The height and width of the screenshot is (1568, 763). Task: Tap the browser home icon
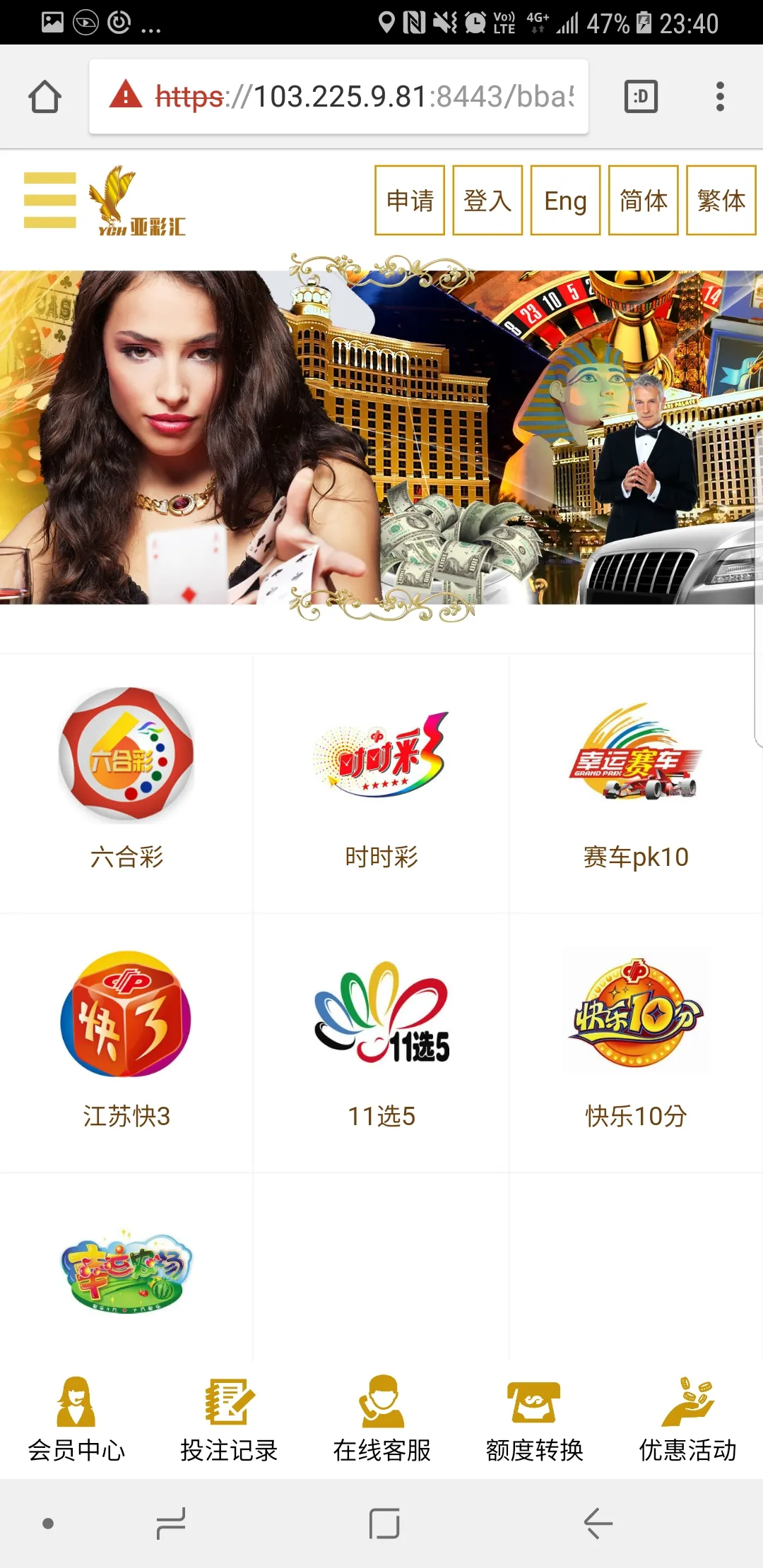click(45, 97)
